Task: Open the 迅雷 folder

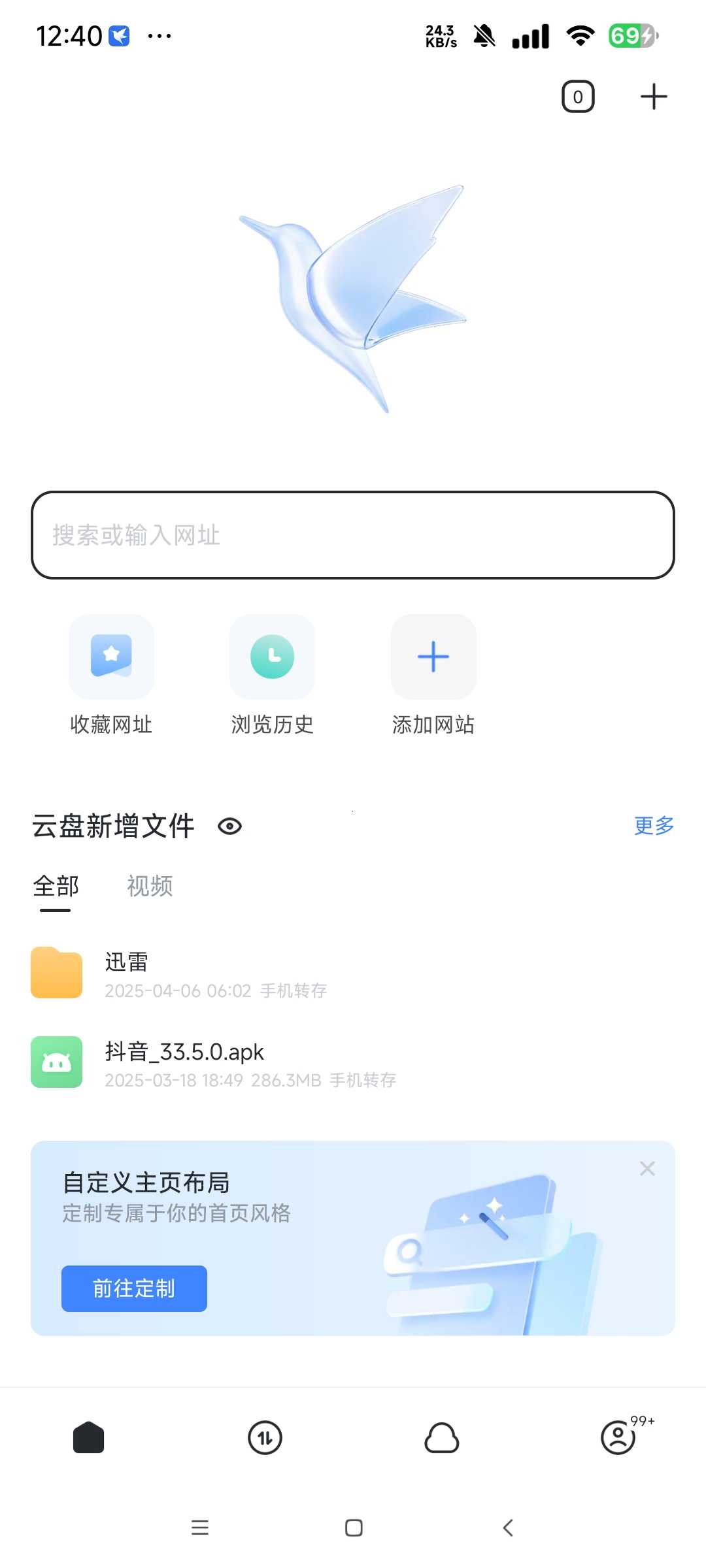Action: 196,973
